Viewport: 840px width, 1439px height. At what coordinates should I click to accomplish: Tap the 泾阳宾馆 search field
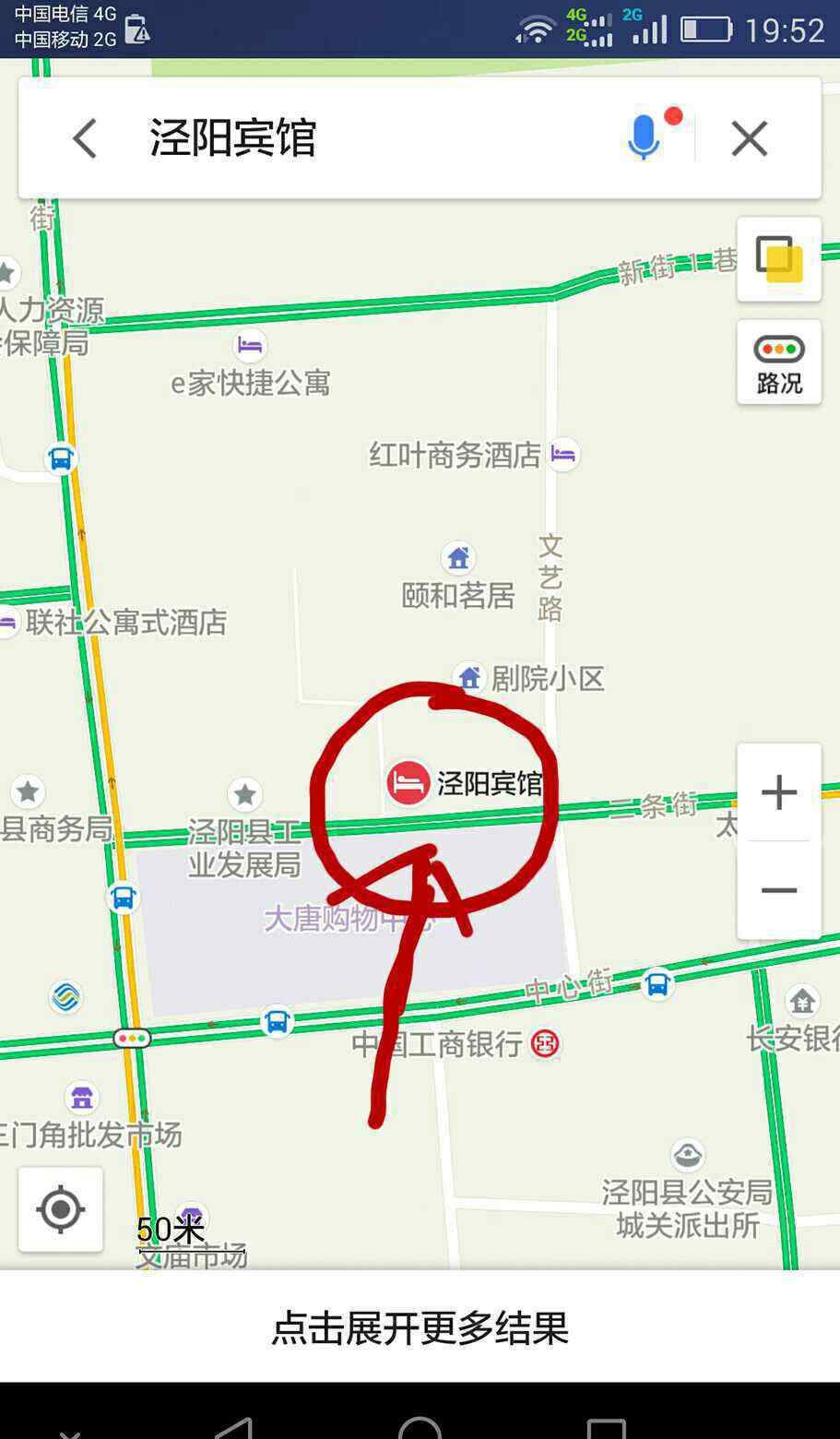coord(369,138)
